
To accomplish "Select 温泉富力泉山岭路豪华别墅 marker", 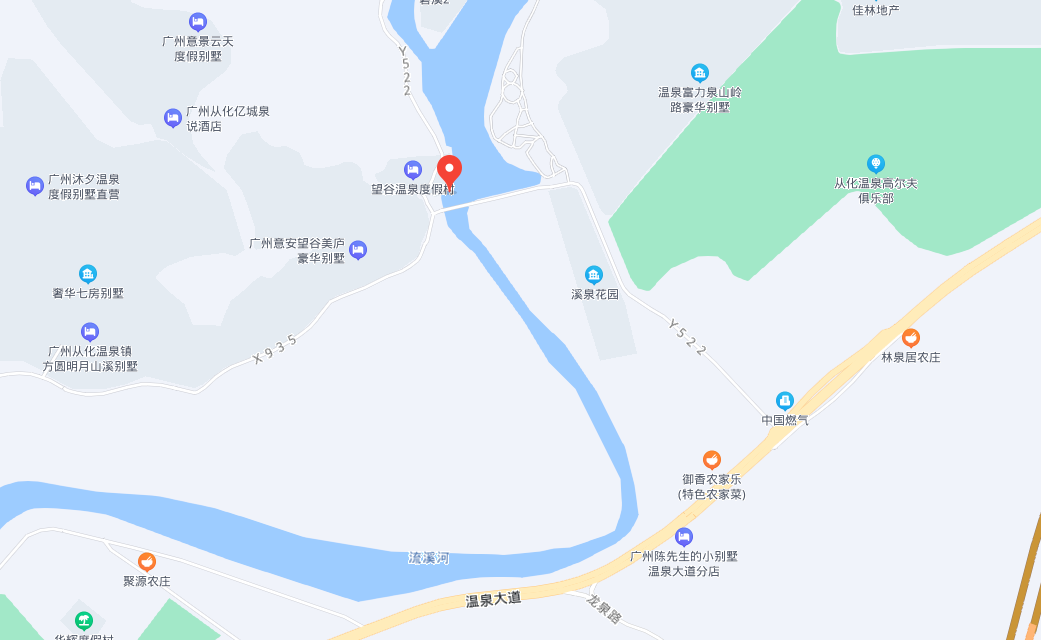I will coord(700,73).
